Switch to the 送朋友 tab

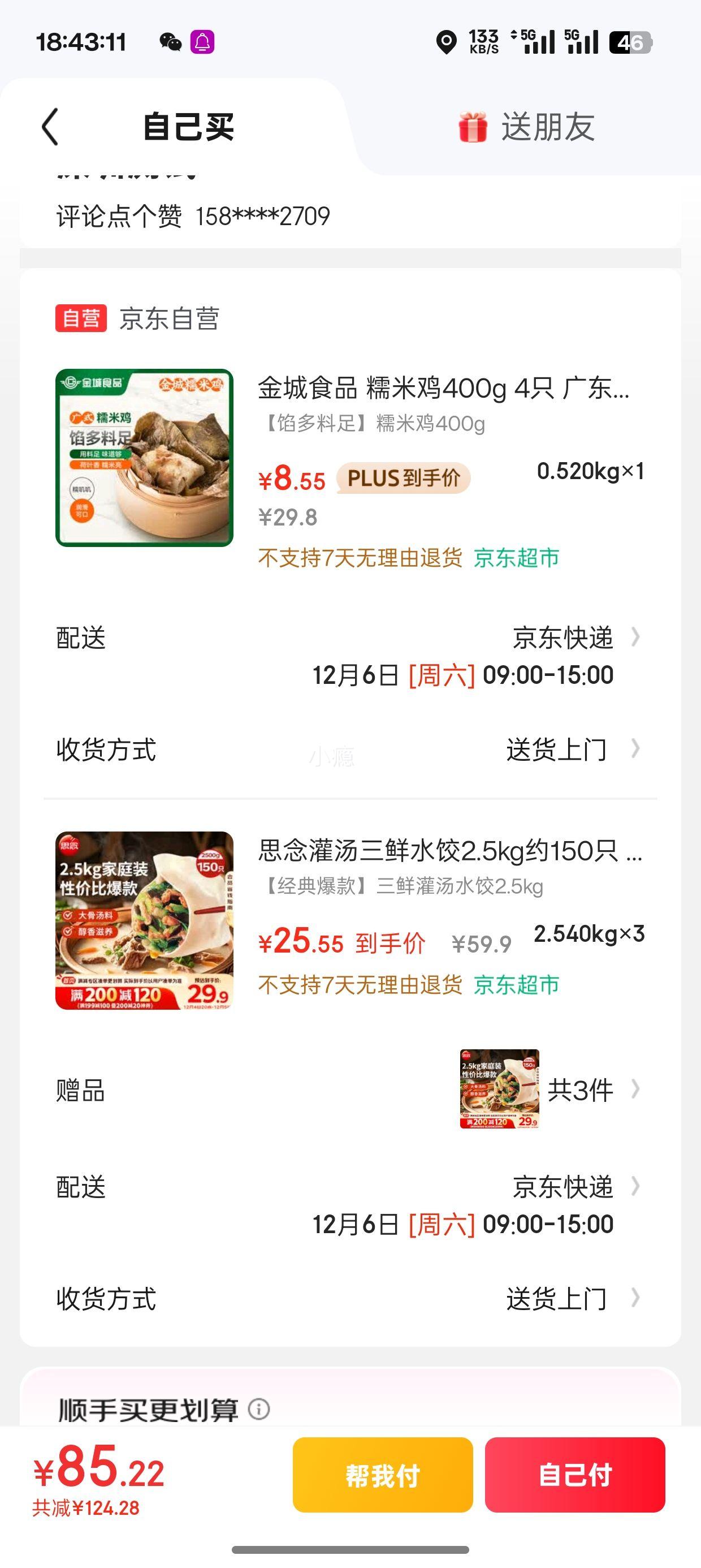(527, 127)
